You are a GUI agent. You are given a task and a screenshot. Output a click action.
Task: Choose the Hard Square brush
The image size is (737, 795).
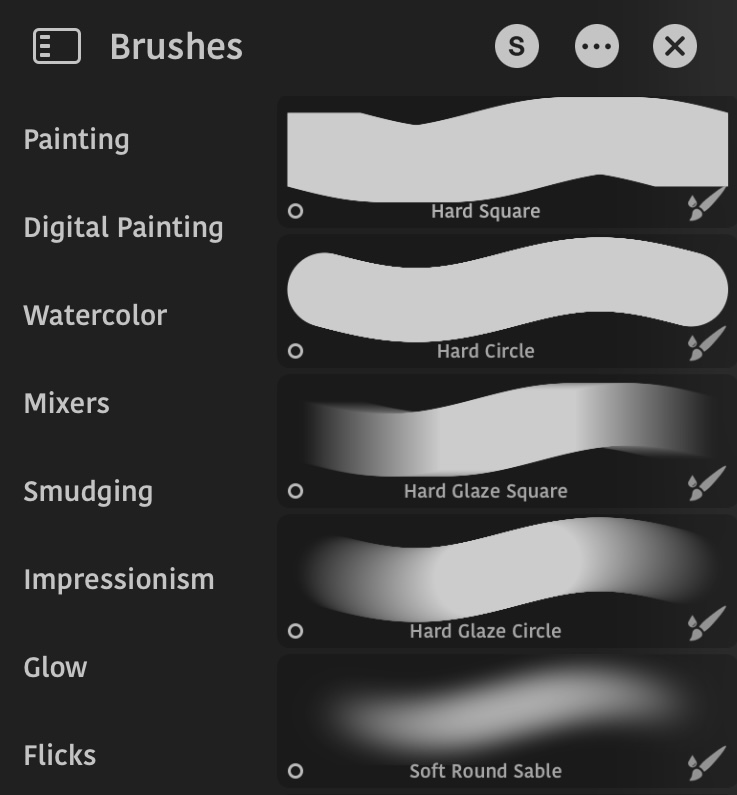point(506,160)
